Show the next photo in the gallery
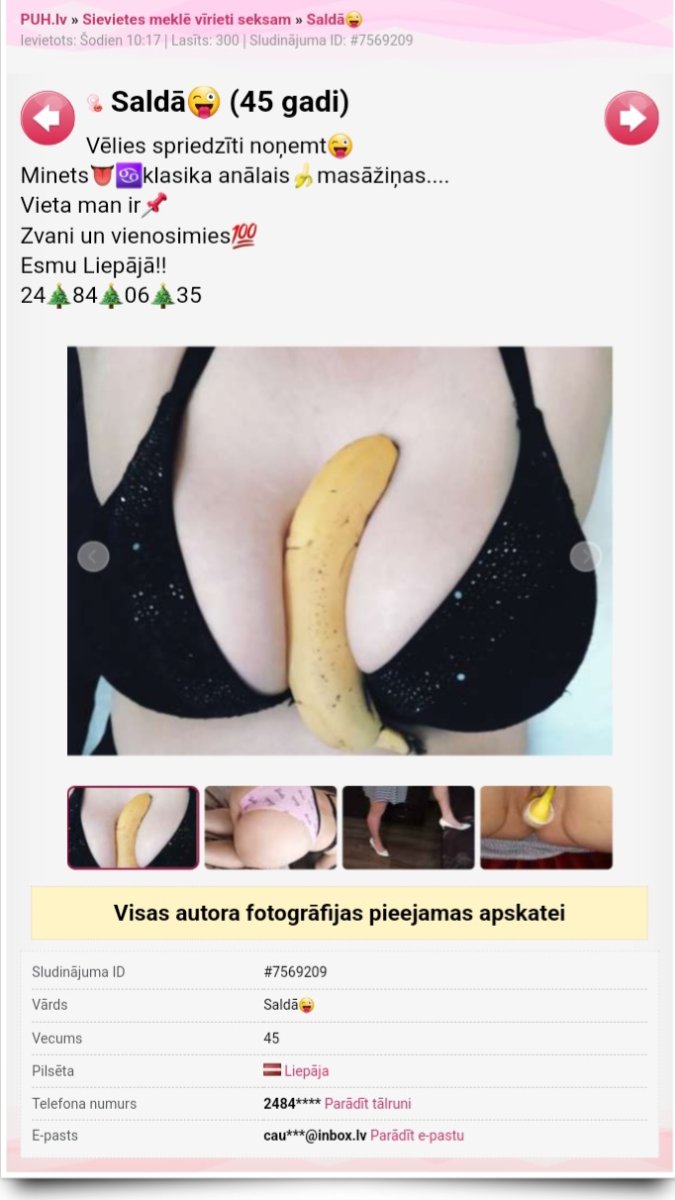This screenshot has height=1200, width=675. pyautogui.click(x=585, y=556)
